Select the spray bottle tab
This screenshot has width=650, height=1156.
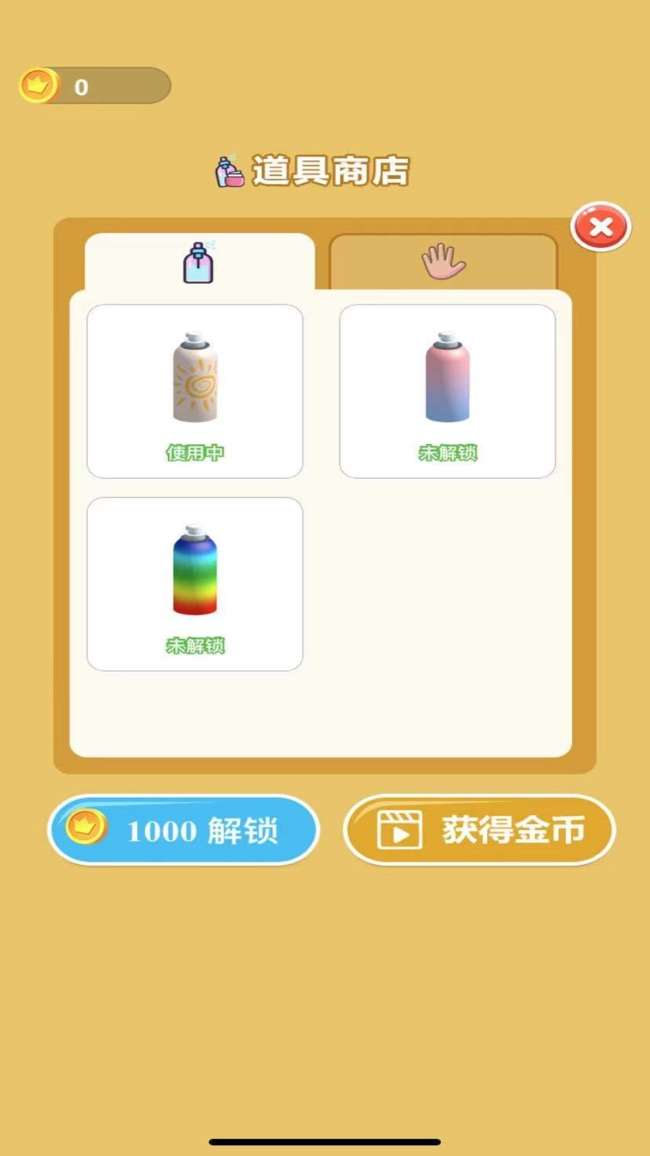[200, 262]
